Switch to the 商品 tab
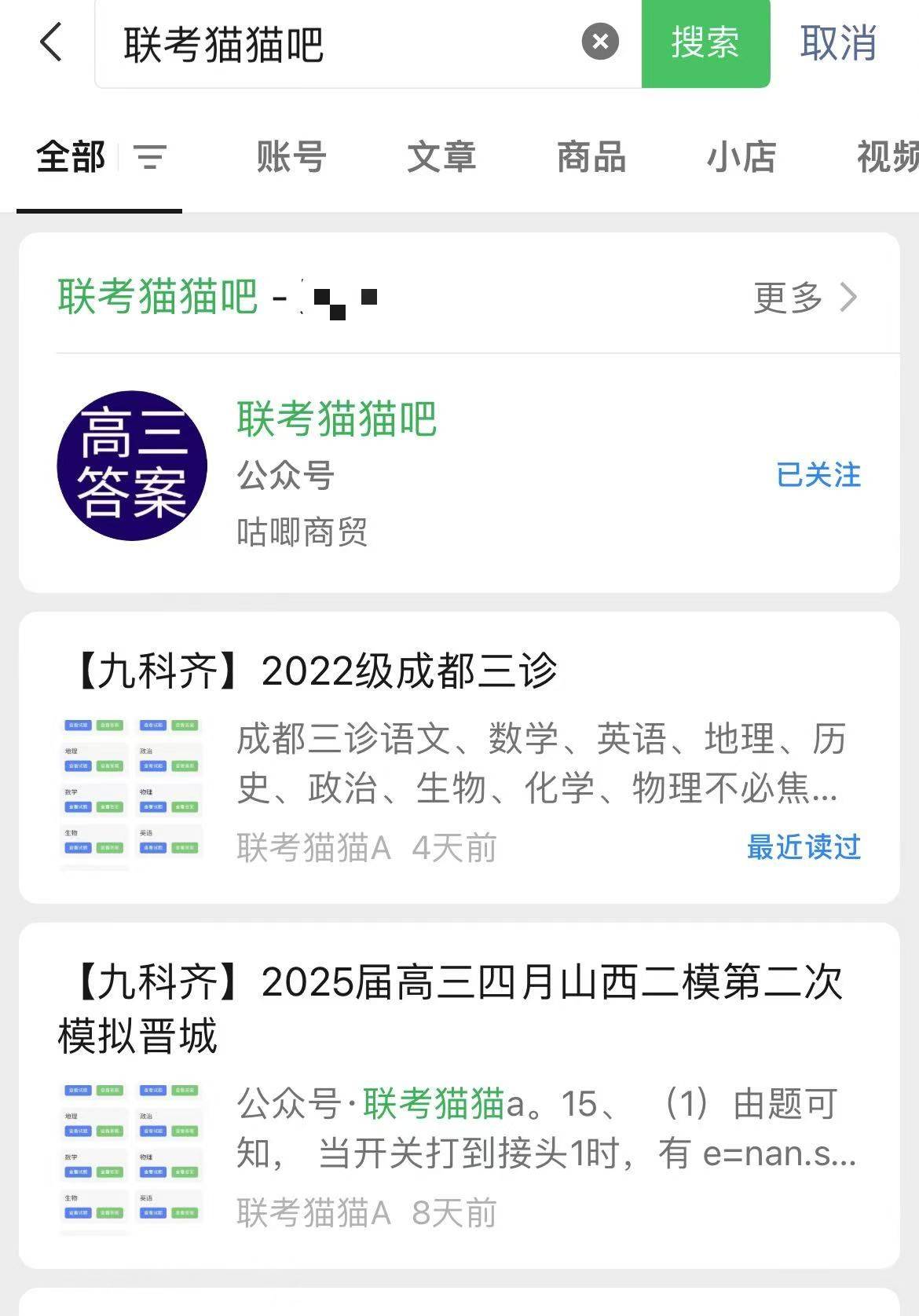Image resolution: width=919 pixels, height=1316 pixels. (x=591, y=157)
